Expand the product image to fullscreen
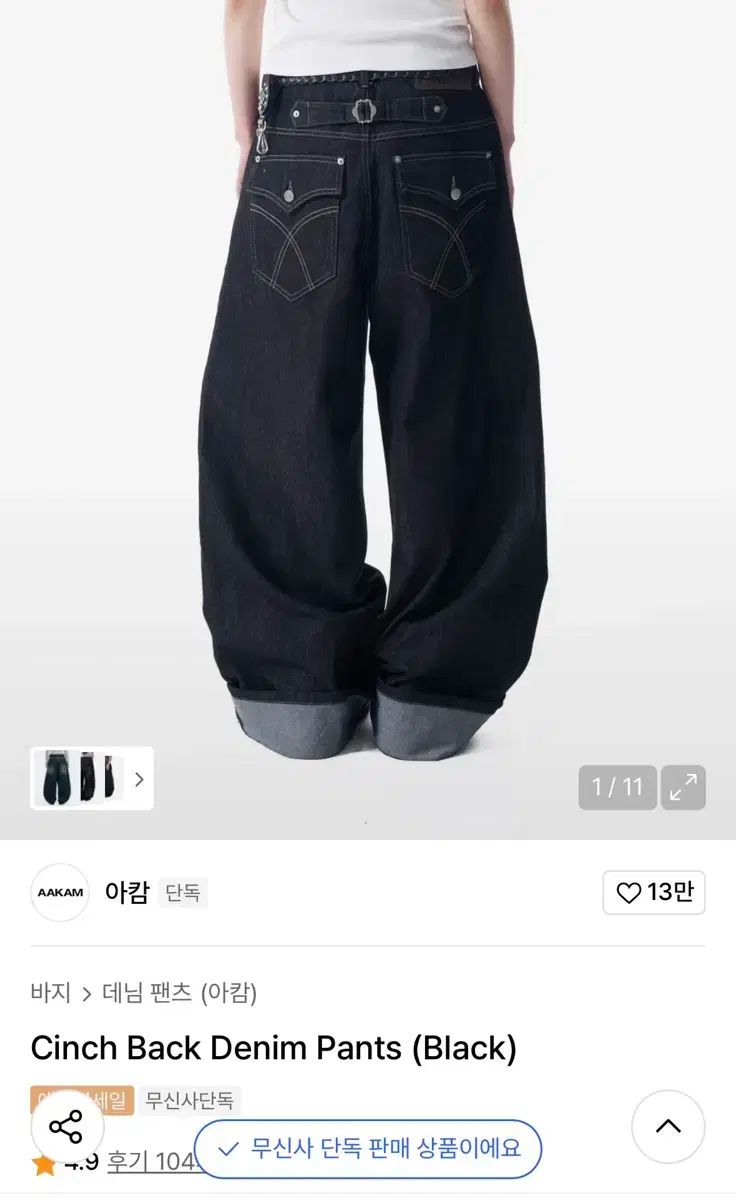Screen dimensions: 736x1200 click(x=684, y=788)
